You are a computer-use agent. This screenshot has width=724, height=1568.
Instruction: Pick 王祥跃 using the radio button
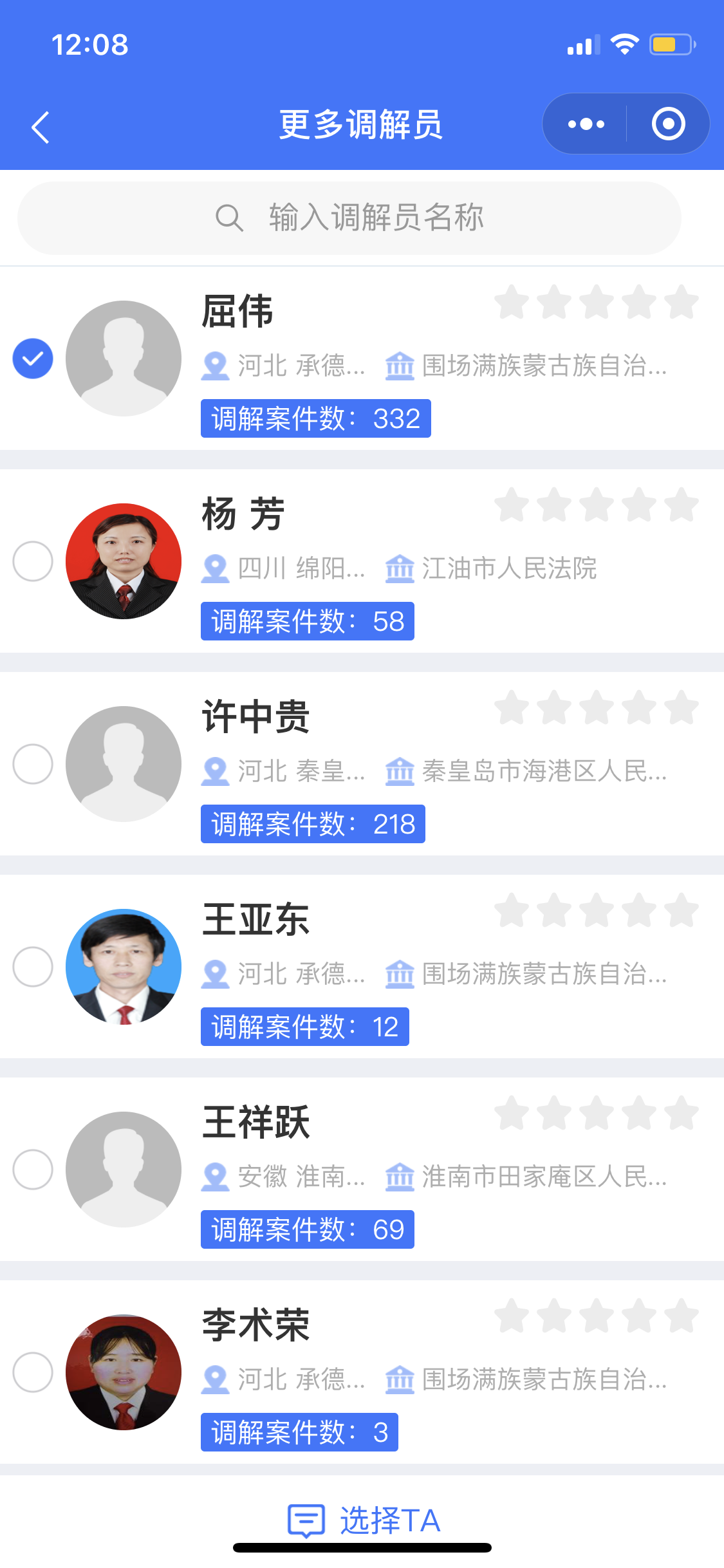(x=33, y=1170)
